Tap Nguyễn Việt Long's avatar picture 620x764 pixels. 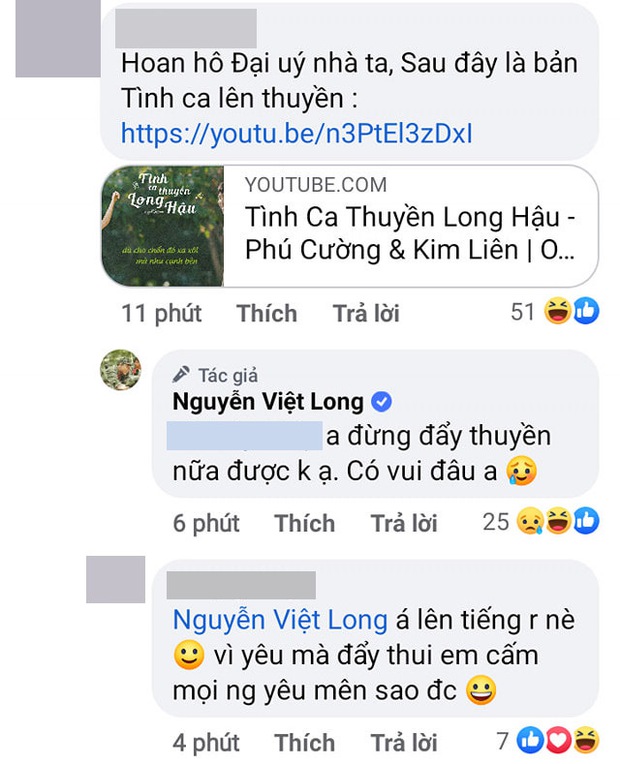[120, 370]
